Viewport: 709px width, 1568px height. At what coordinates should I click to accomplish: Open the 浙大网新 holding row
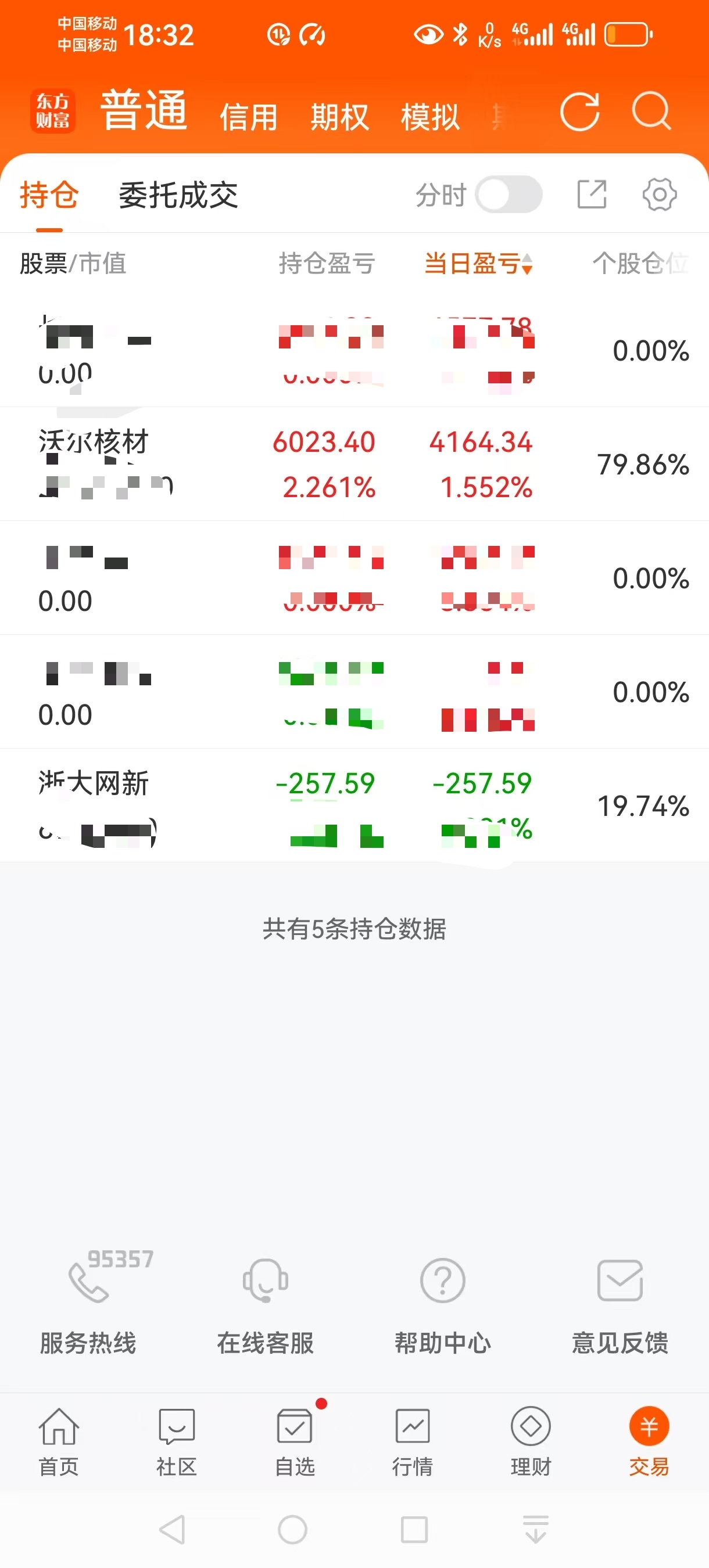(354, 805)
